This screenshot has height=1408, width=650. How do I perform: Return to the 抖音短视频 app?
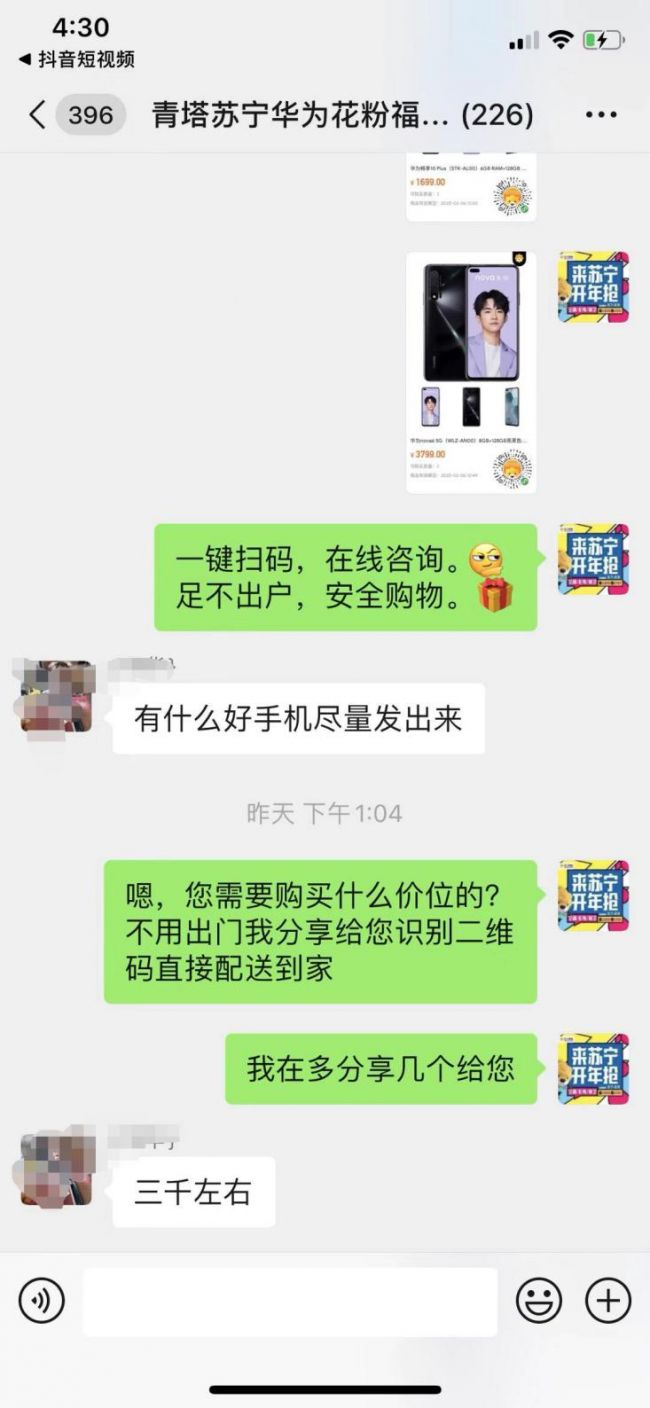[76, 59]
